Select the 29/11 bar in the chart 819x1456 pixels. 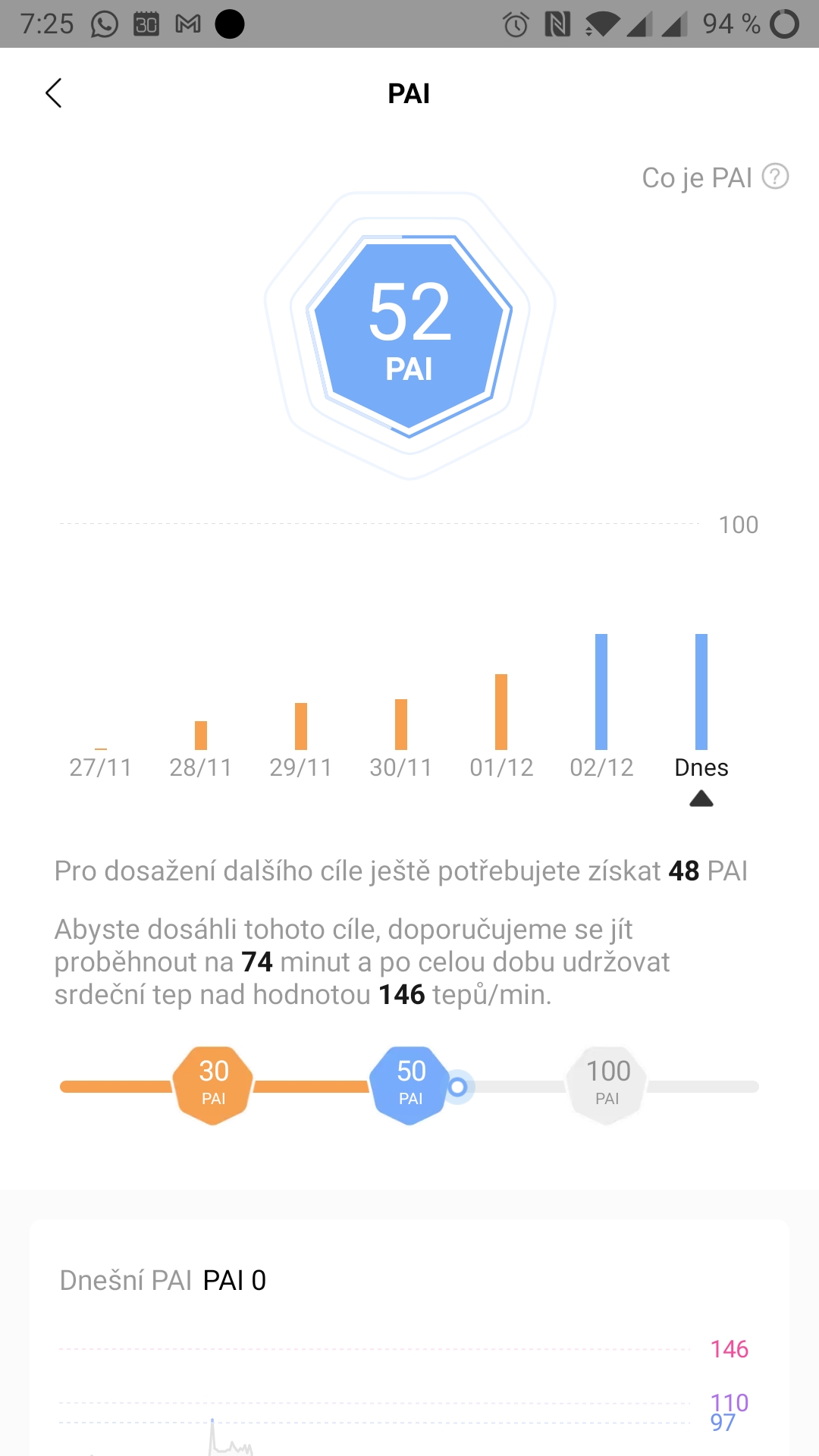(301, 726)
